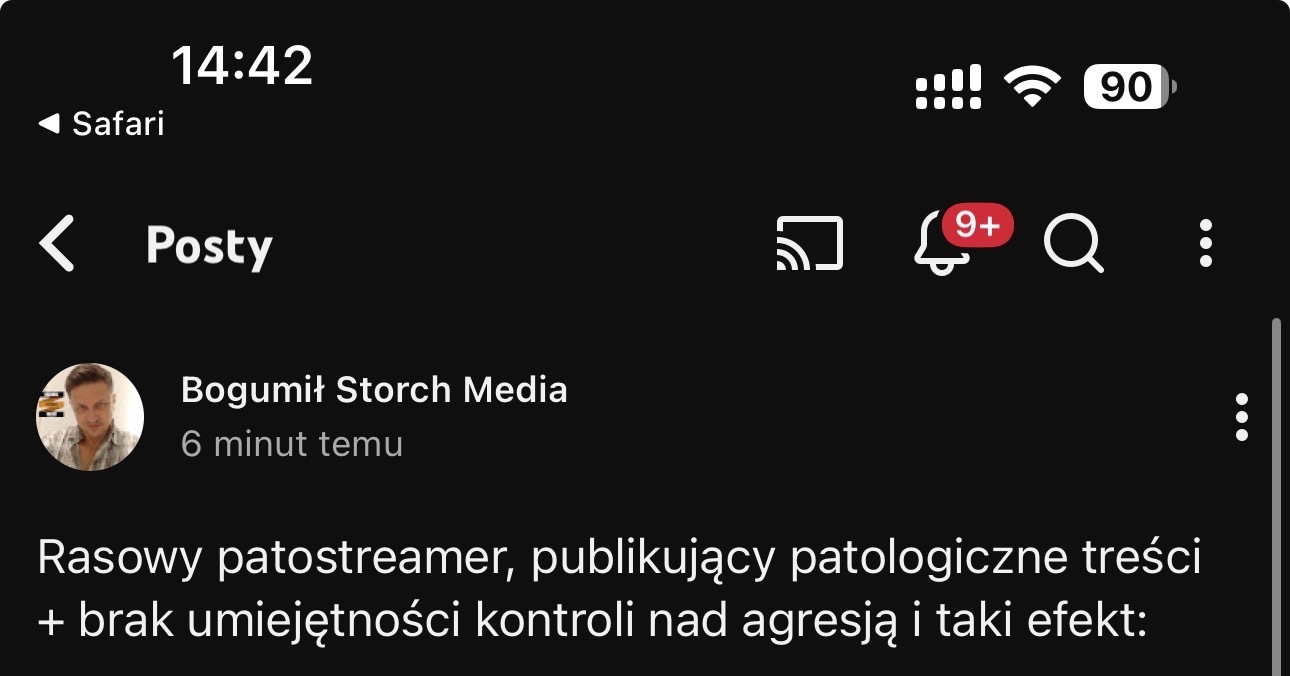1290x676 pixels.
Task: Open the top bar overflow menu
Action: click(x=1205, y=244)
